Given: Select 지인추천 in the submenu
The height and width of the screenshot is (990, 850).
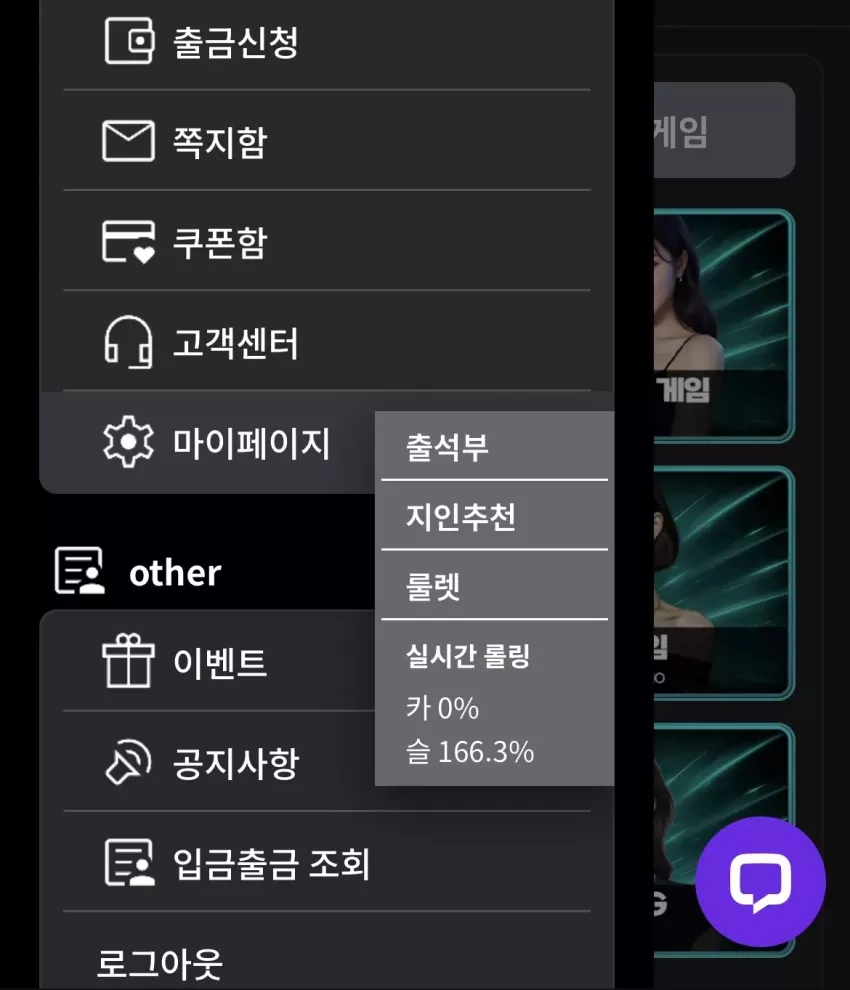Looking at the screenshot, I should (494, 516).
